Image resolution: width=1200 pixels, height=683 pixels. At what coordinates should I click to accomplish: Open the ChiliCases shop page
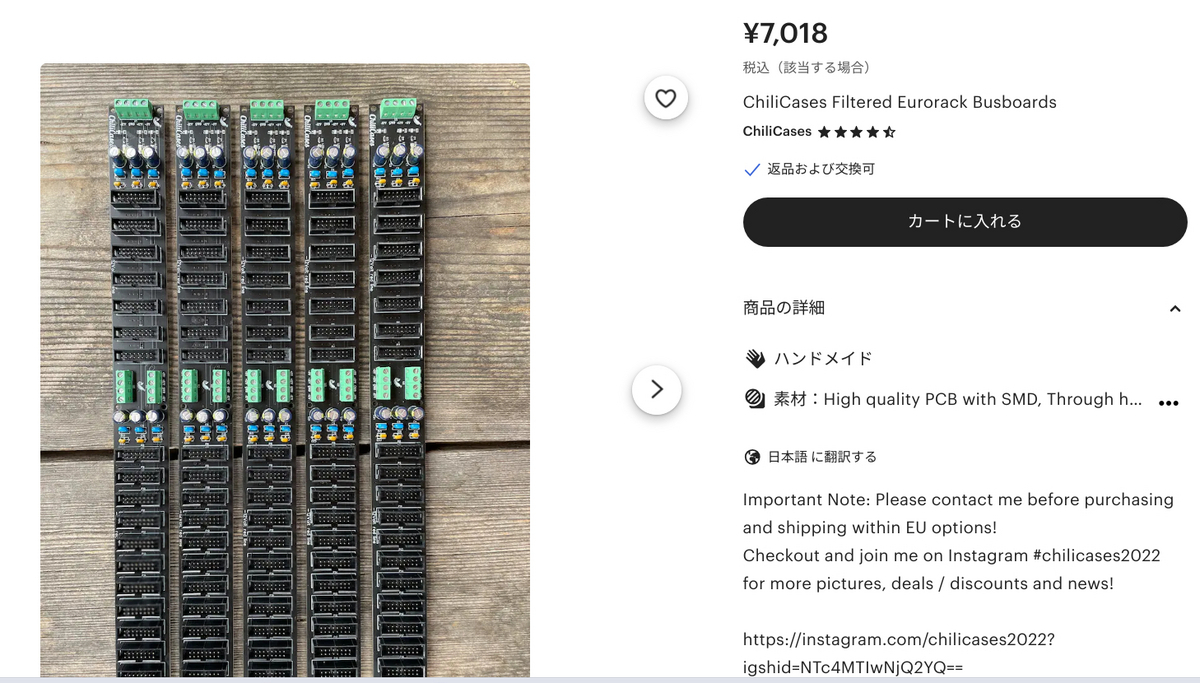click(x=776, y=131)
